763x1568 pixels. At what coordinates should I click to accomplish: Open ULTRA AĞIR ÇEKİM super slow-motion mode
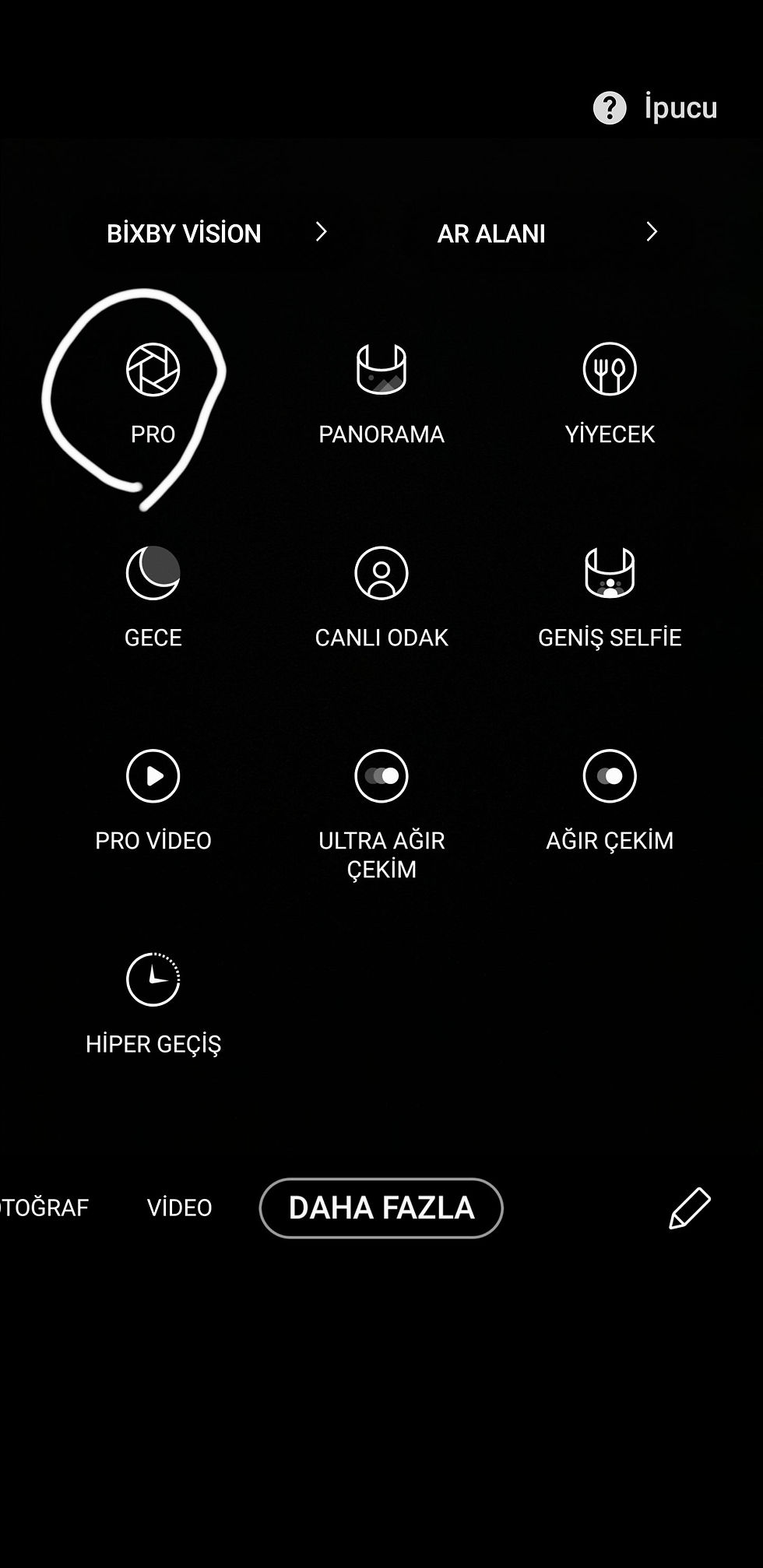coord(381,775)
